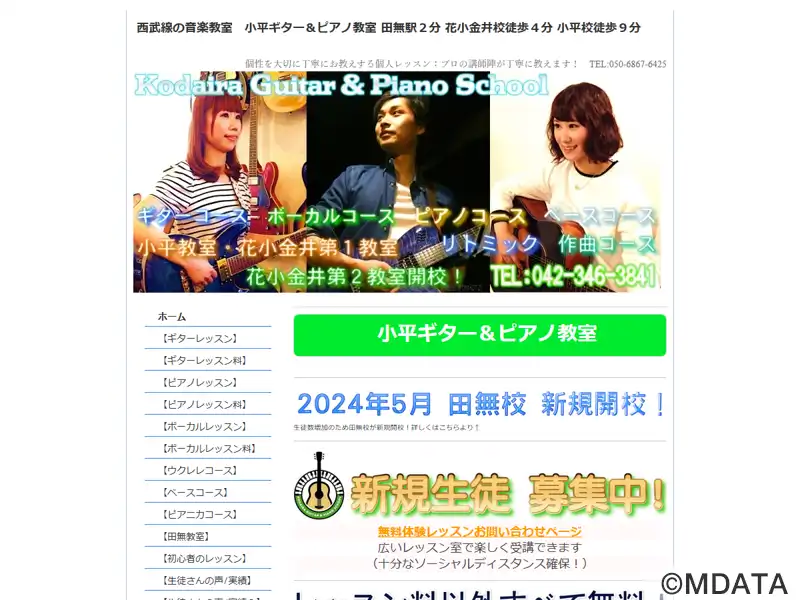View the 生徒さんの声/実績 page
This screenshot has height=600, width=800.
point(205,580)
